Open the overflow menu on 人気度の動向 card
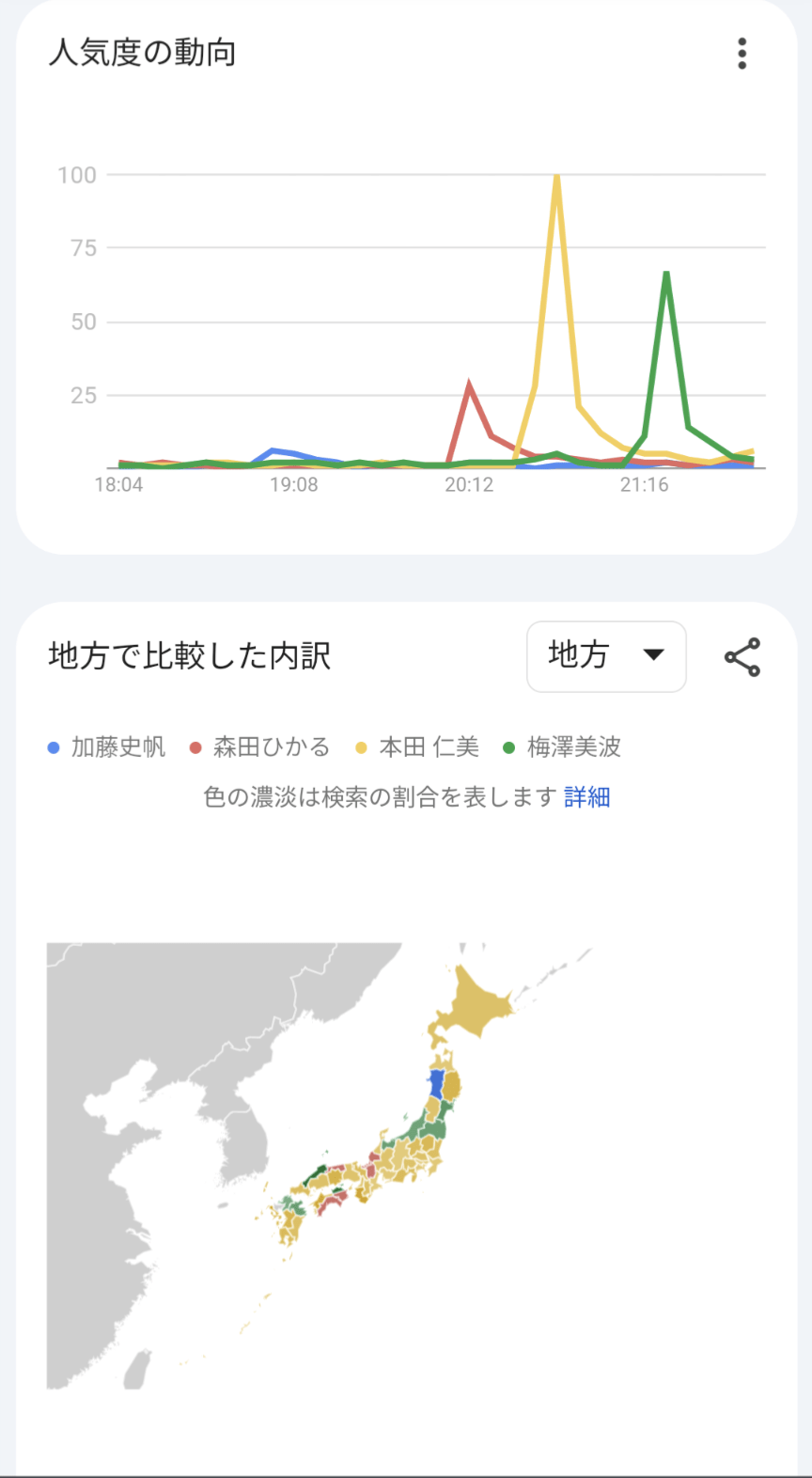The width and height of the screenshot is (812, 1478). [x=742, y=54]
